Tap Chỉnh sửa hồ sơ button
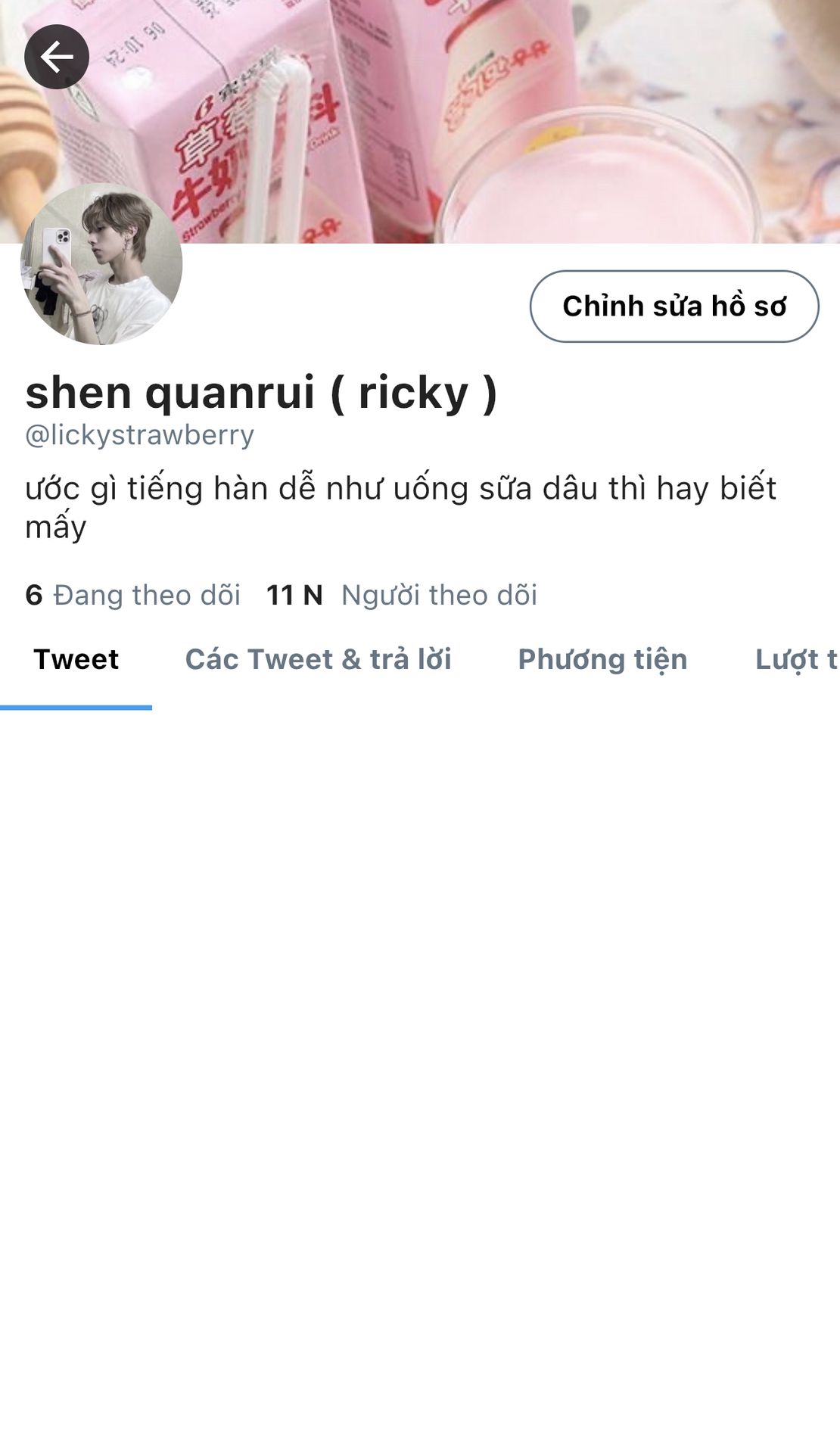The width and height of the screenshot is (840, 1453). click(674, 306)
